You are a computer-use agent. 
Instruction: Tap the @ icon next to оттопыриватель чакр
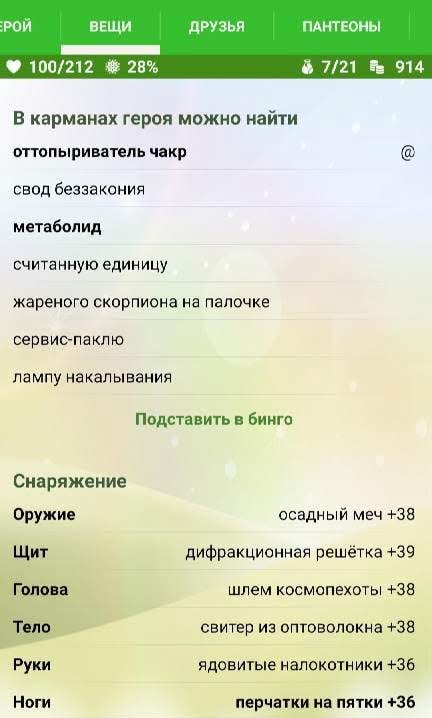click(x=407, y=152)
